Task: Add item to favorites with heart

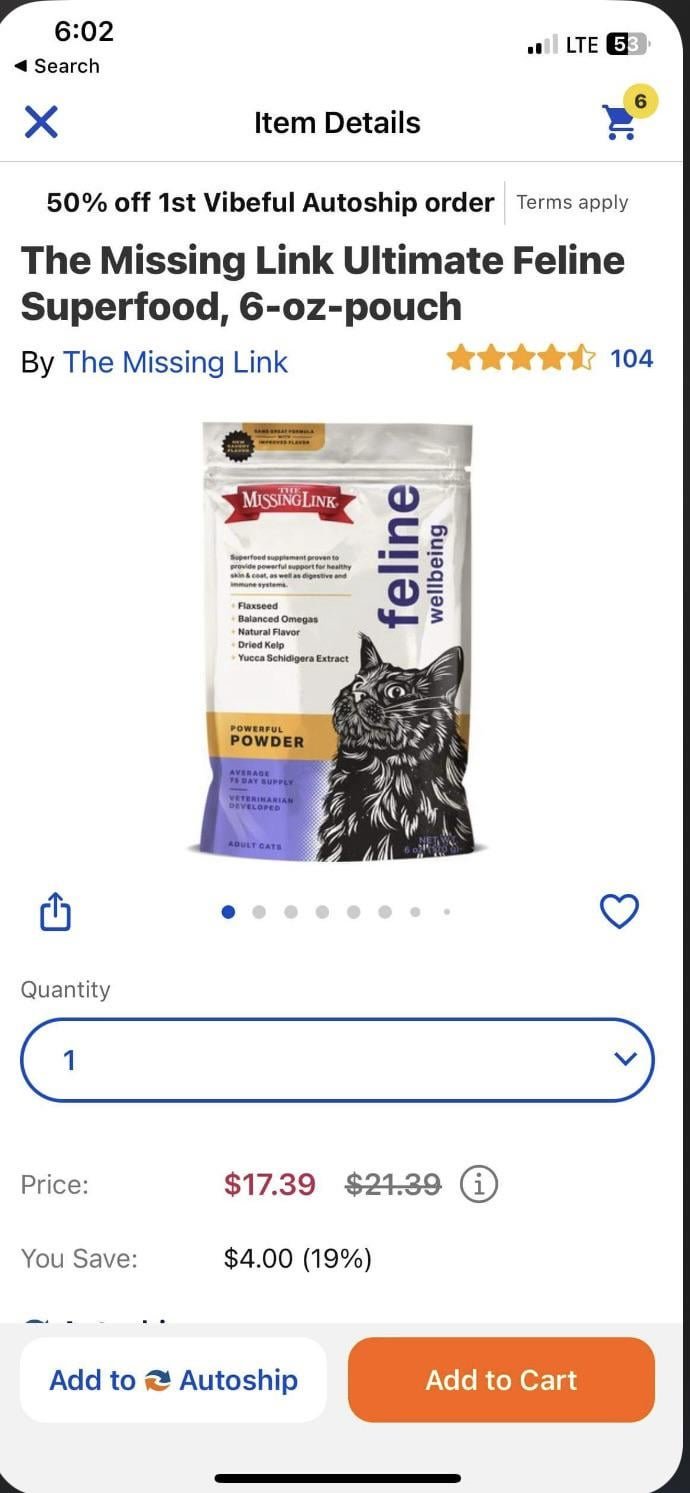Action: (x=619, y=911)
